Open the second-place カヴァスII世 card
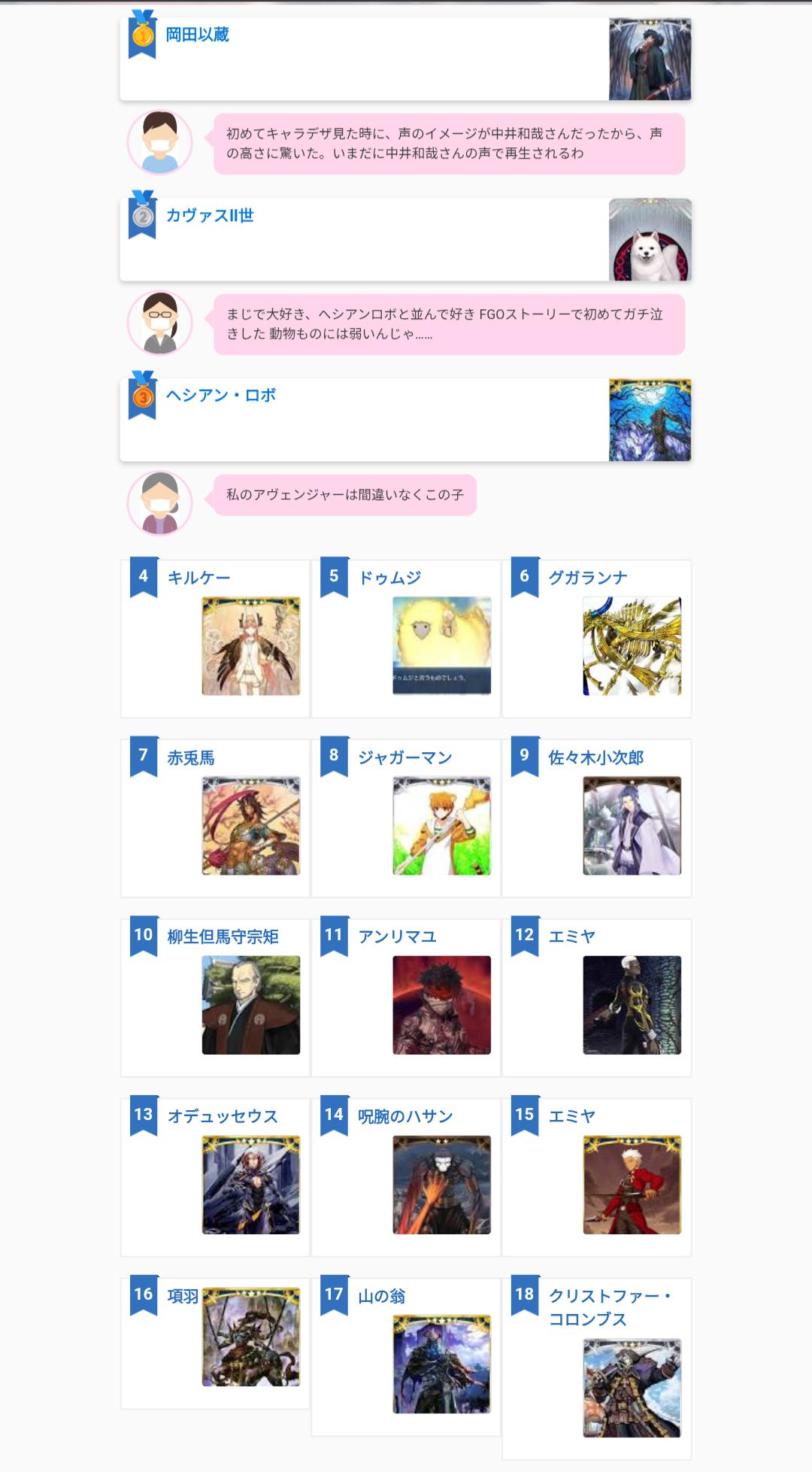This screenshot has height=1472, width=812. 404,239
